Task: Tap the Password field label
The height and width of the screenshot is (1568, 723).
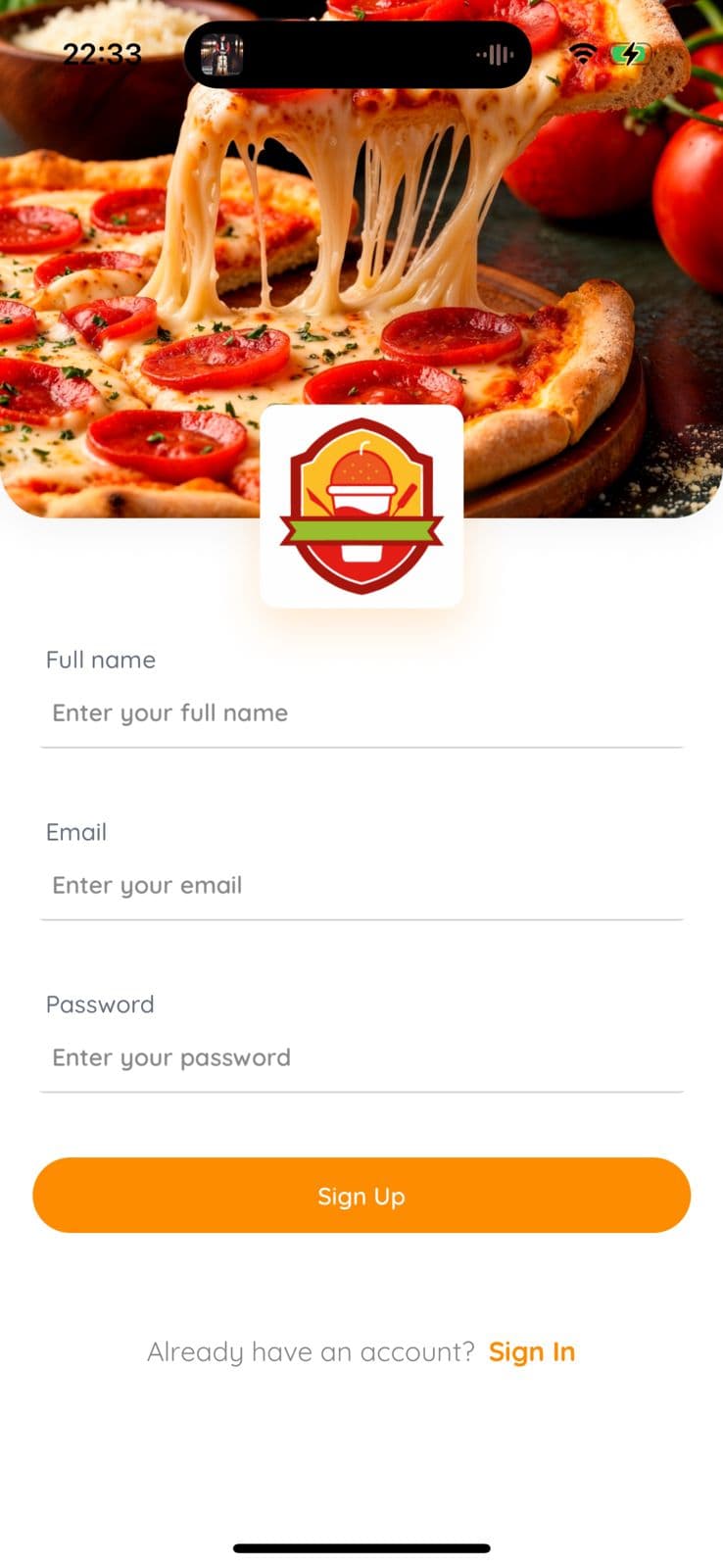Action: point(99,1004)
